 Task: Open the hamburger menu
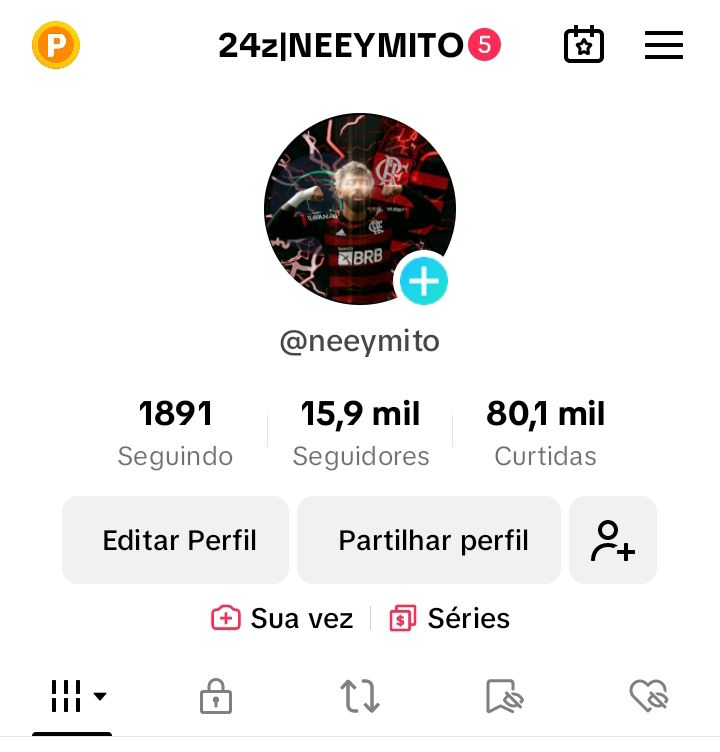663,45
